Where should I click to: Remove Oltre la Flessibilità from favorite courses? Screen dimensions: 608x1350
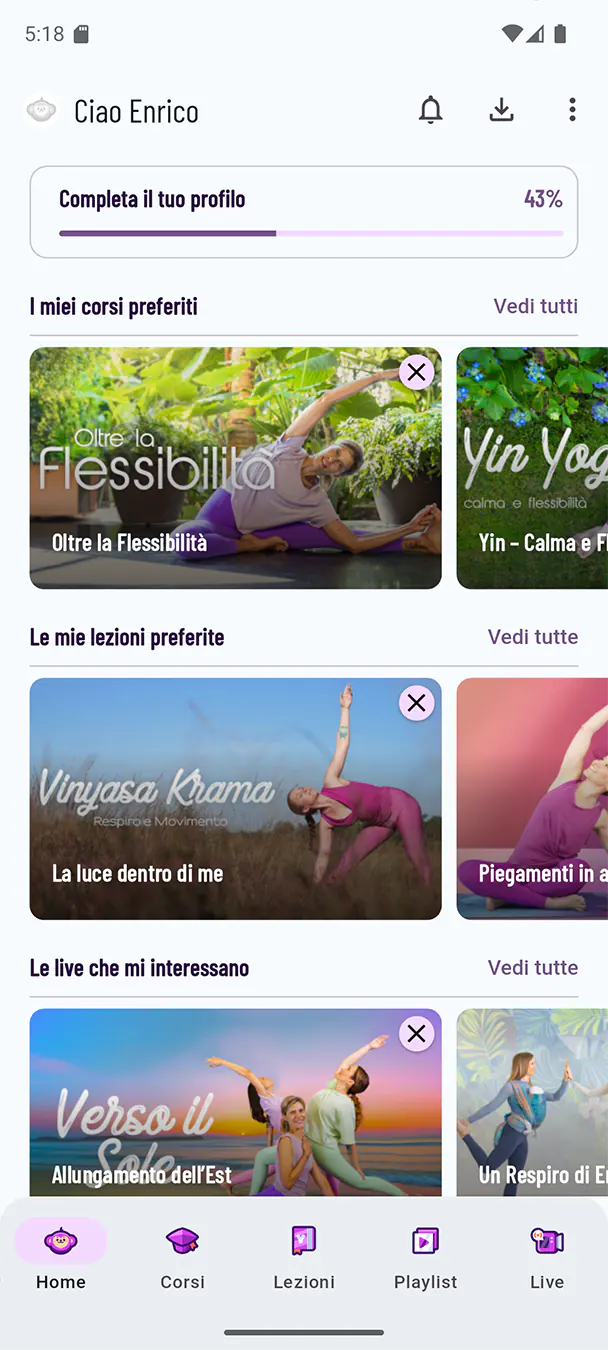tap(417, 373)
